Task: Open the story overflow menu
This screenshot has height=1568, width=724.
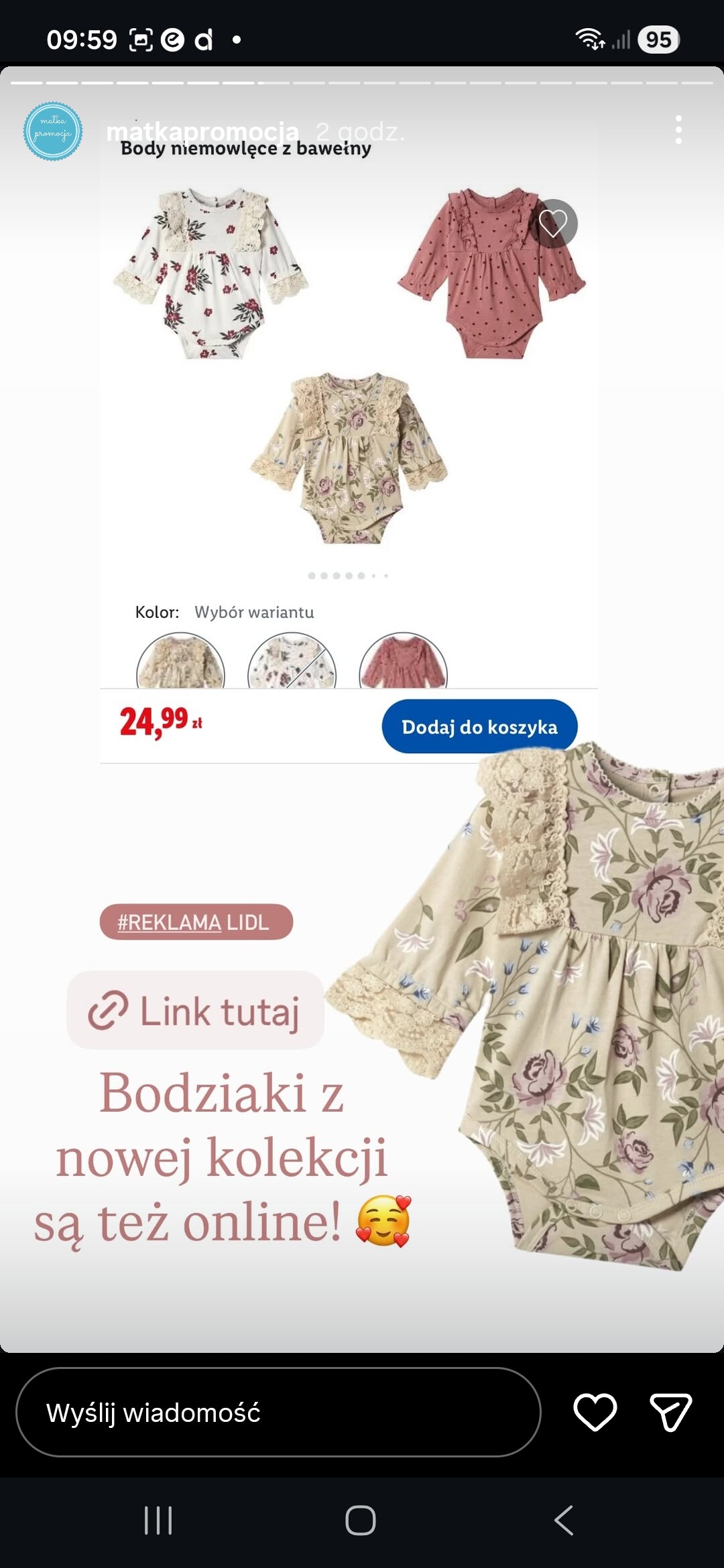Action: [678, 130]
